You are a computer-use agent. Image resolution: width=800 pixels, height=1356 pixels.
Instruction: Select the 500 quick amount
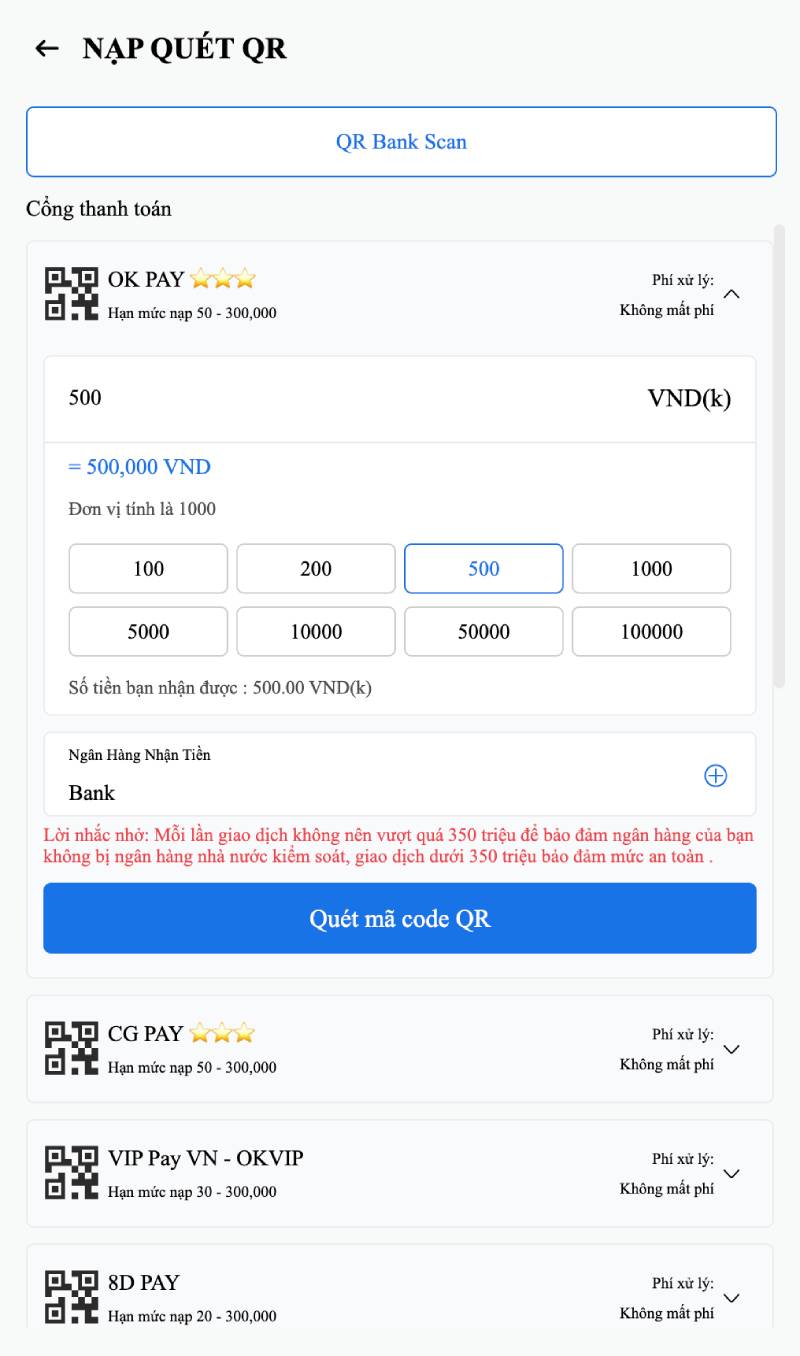point(483,569)
